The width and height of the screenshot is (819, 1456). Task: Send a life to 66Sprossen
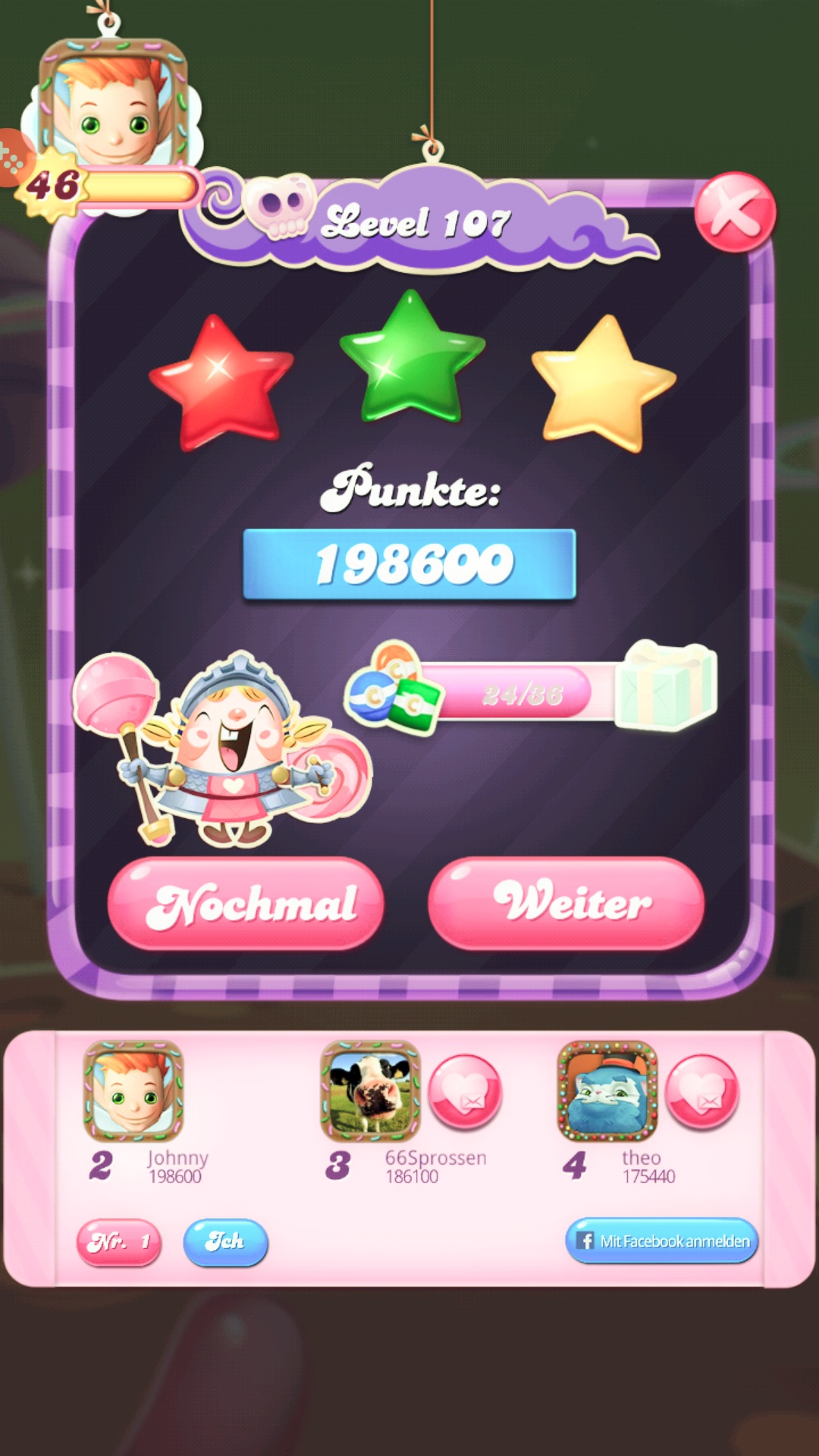pyautogui.click(x=464, y=1092)
